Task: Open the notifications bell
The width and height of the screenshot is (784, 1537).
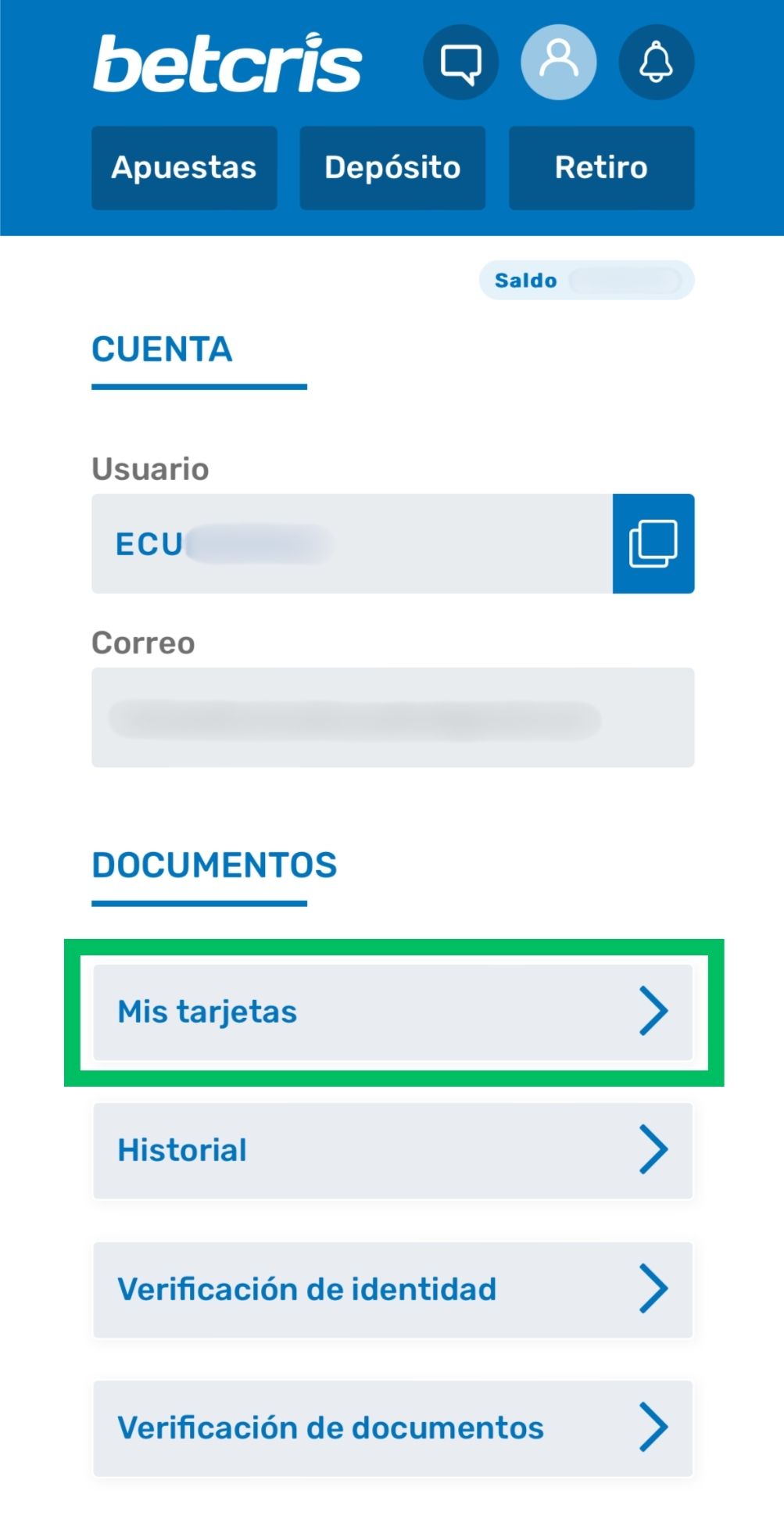Action: [657, 62]
